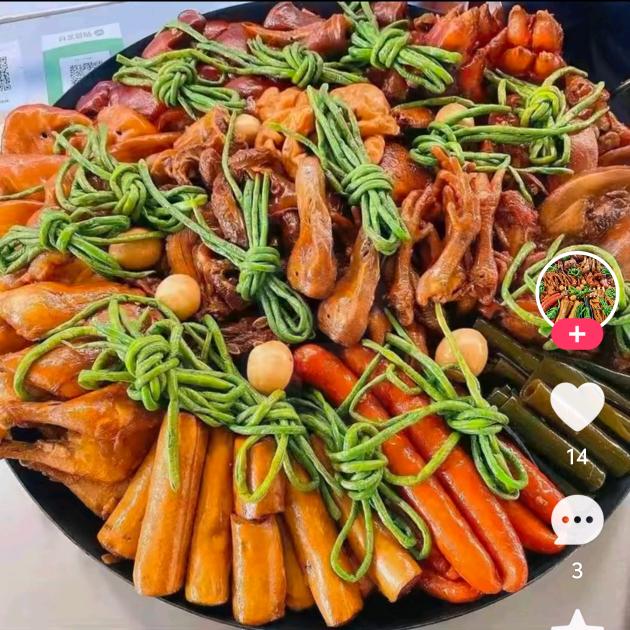
Task: Like this video with the heart
Action: click(577, 405)
